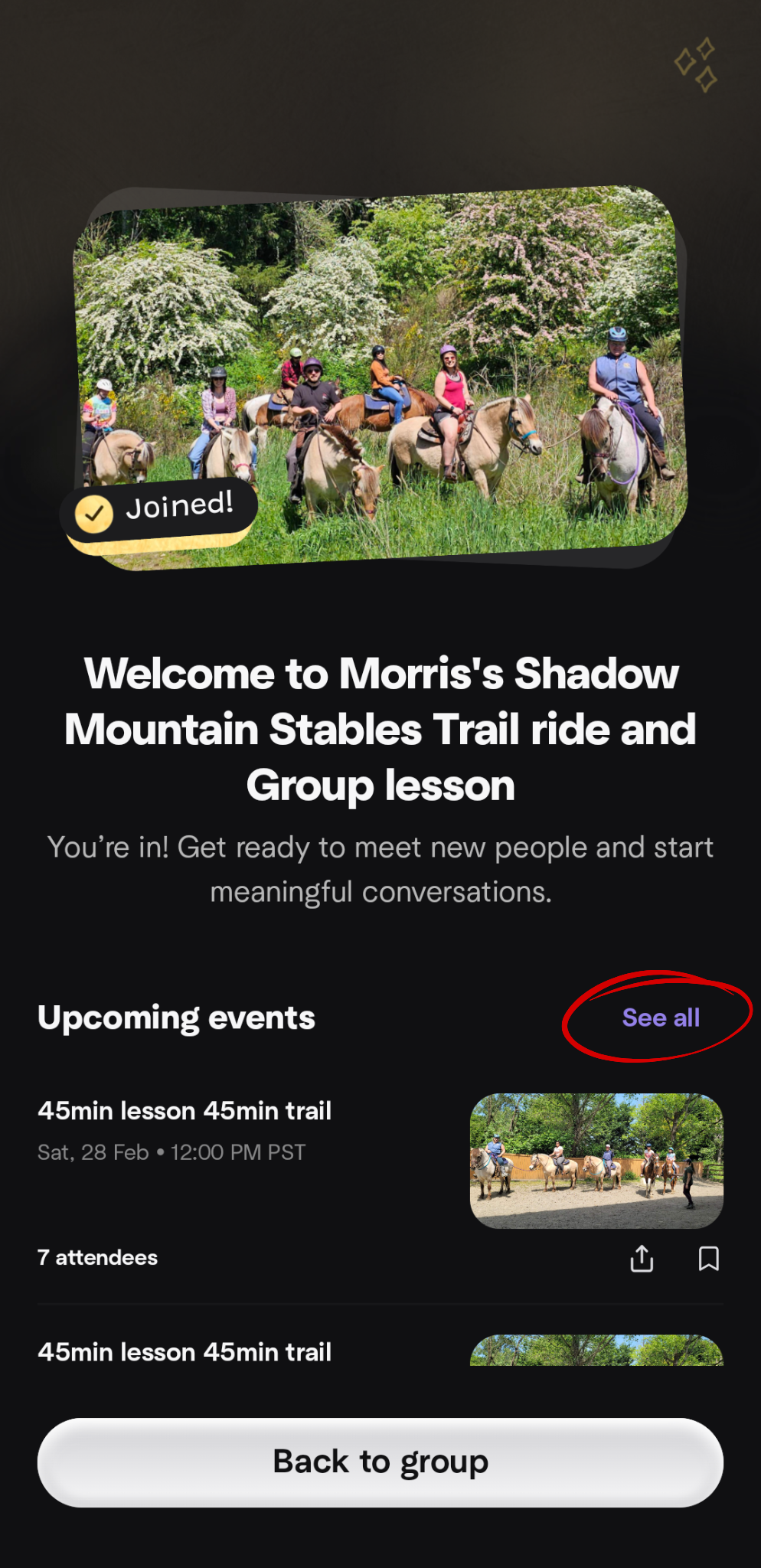Viewport: 761px width, 1568px height.
Task: Open the second 45min lesson trail event
Action: tap(185, 1352)
